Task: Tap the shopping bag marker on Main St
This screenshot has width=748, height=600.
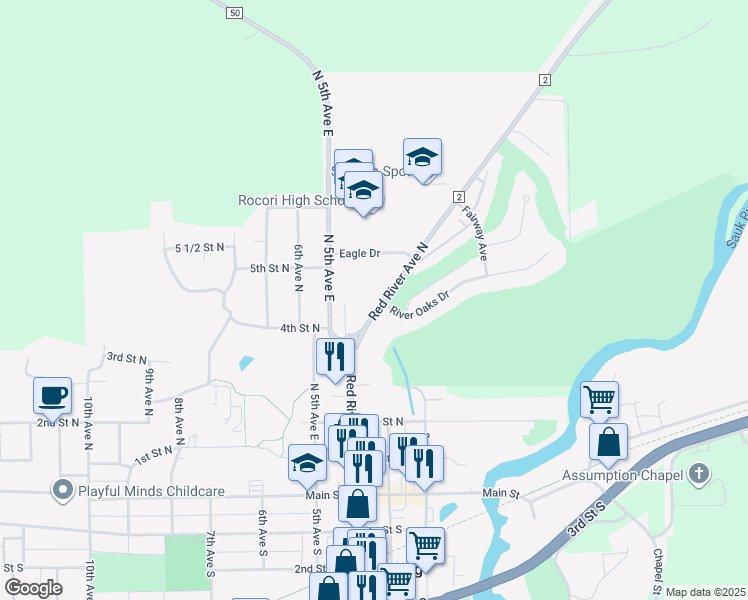Action: pos(357,505)
